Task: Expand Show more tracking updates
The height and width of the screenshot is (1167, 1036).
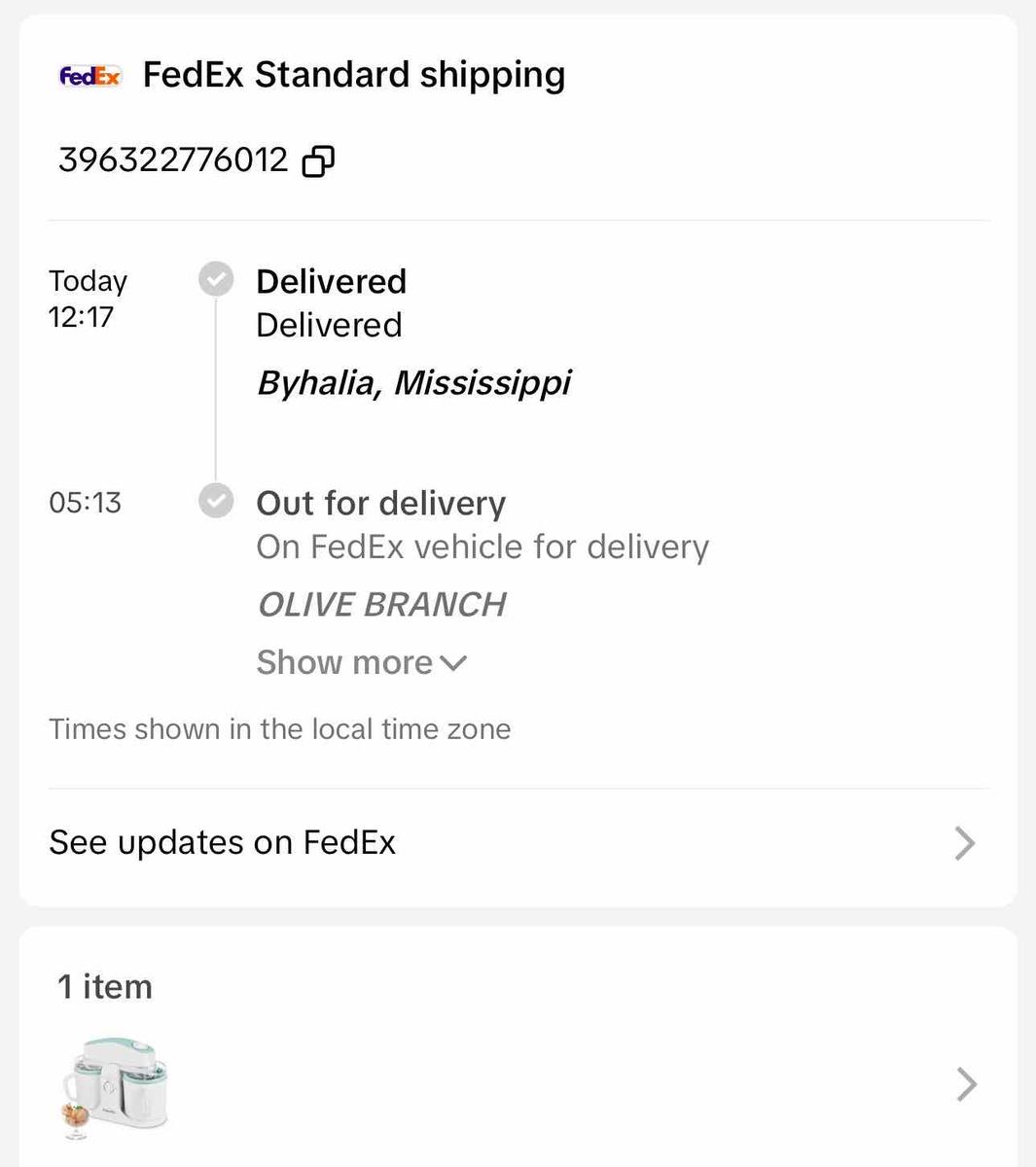Action: click(361, 662)
